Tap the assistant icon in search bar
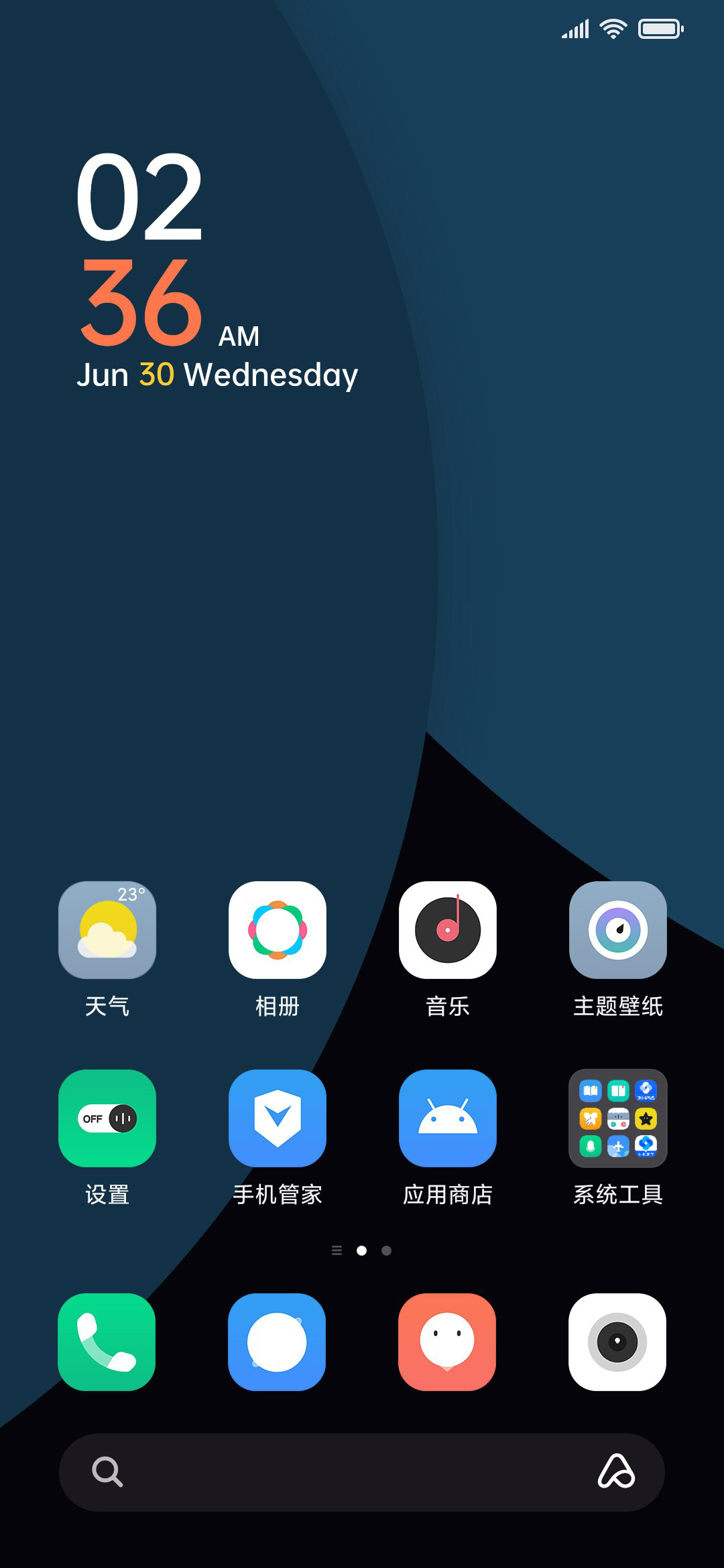The width and height of the screenshot is (724, 1568). pos(616,1472)
